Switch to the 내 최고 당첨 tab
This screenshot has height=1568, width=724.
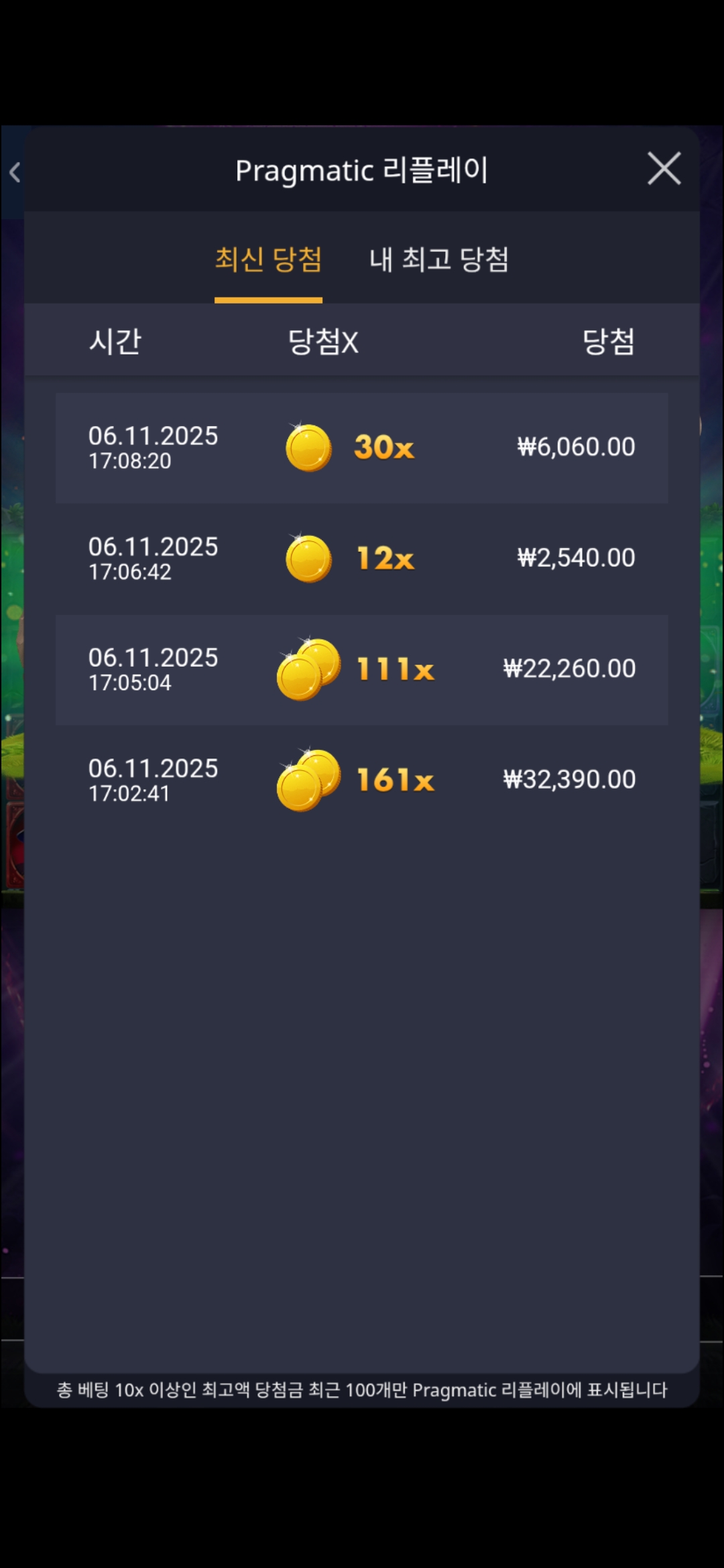438,260
